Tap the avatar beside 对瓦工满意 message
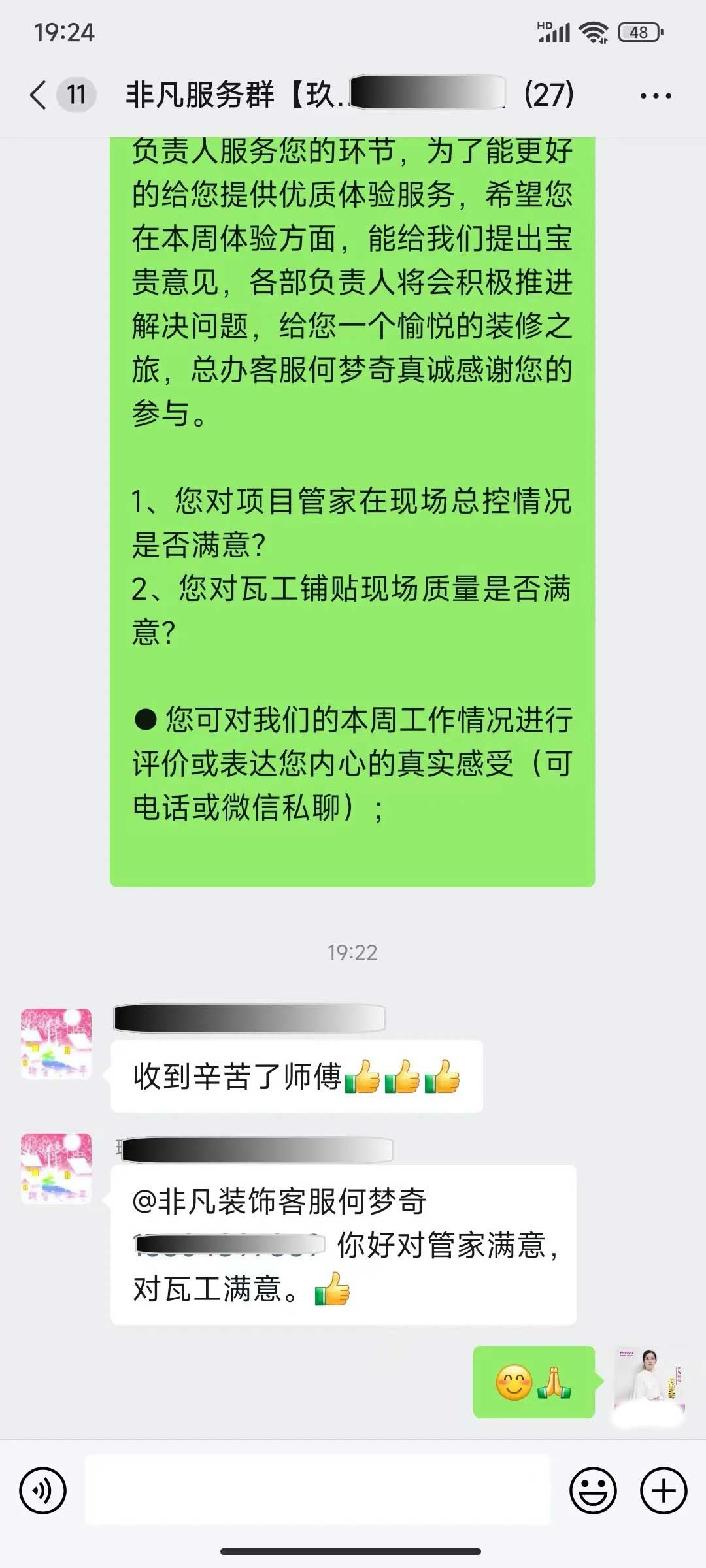706x1568 pixels. (56, 1169)
